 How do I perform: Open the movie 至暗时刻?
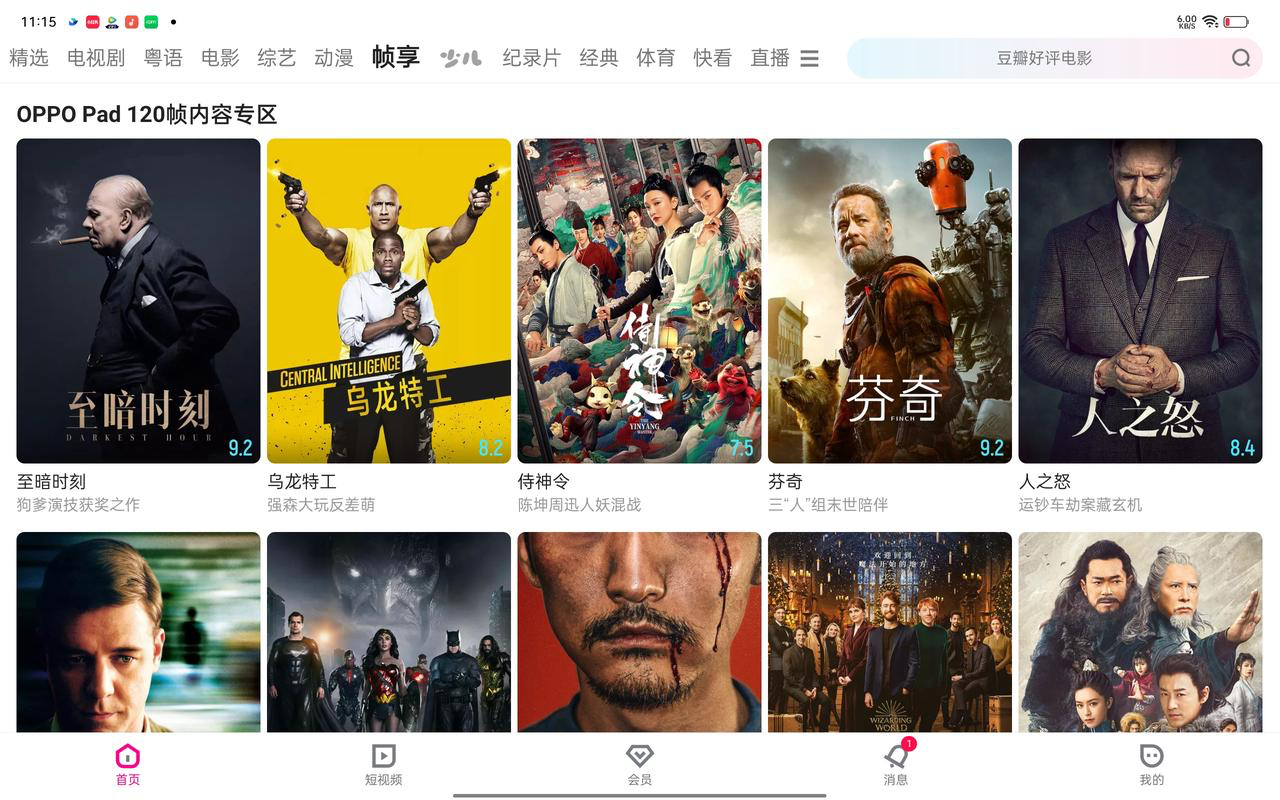coord(138,300)
